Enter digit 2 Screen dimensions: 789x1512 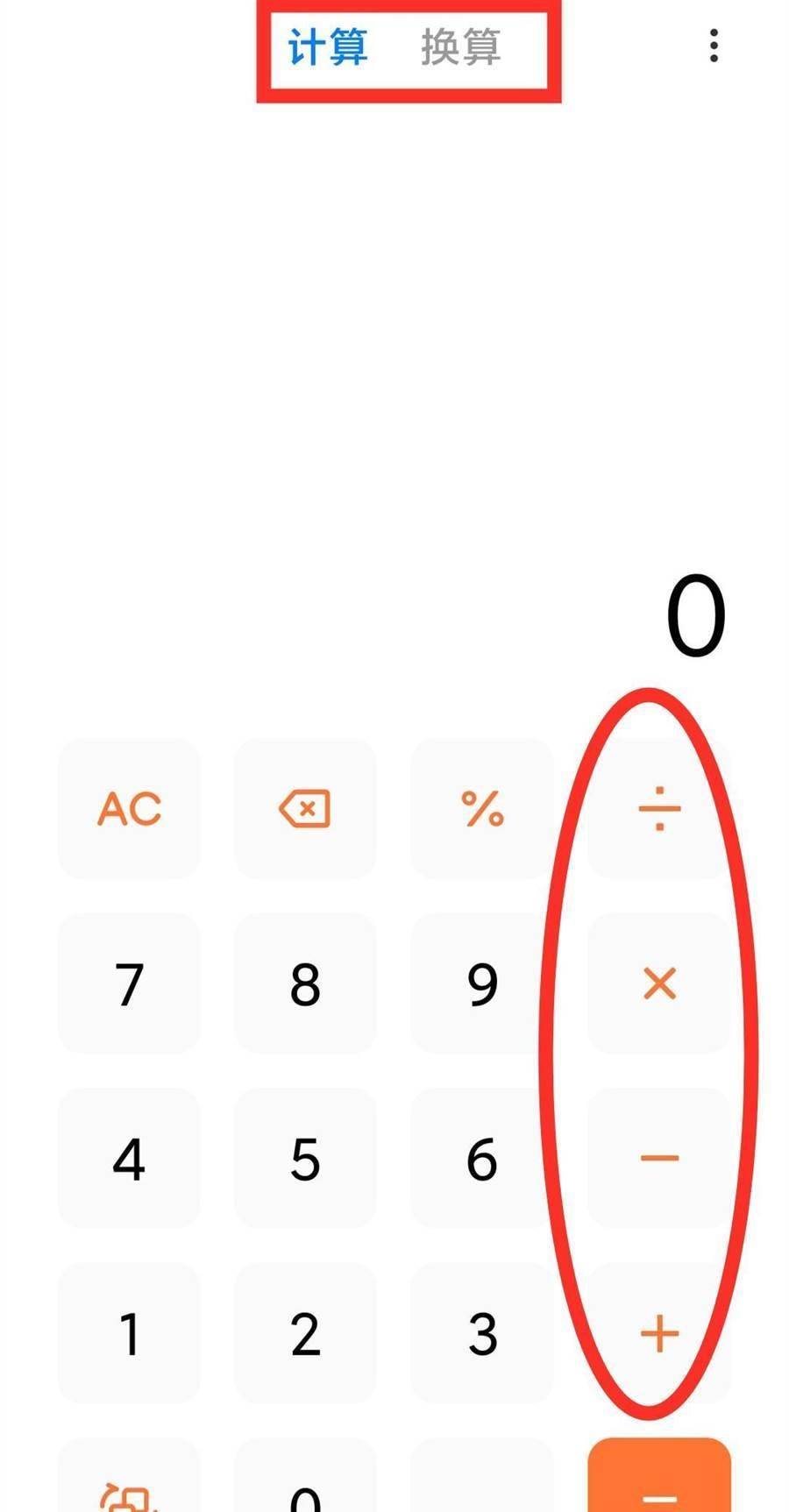pyautogui.click(x=305, y=1333)
